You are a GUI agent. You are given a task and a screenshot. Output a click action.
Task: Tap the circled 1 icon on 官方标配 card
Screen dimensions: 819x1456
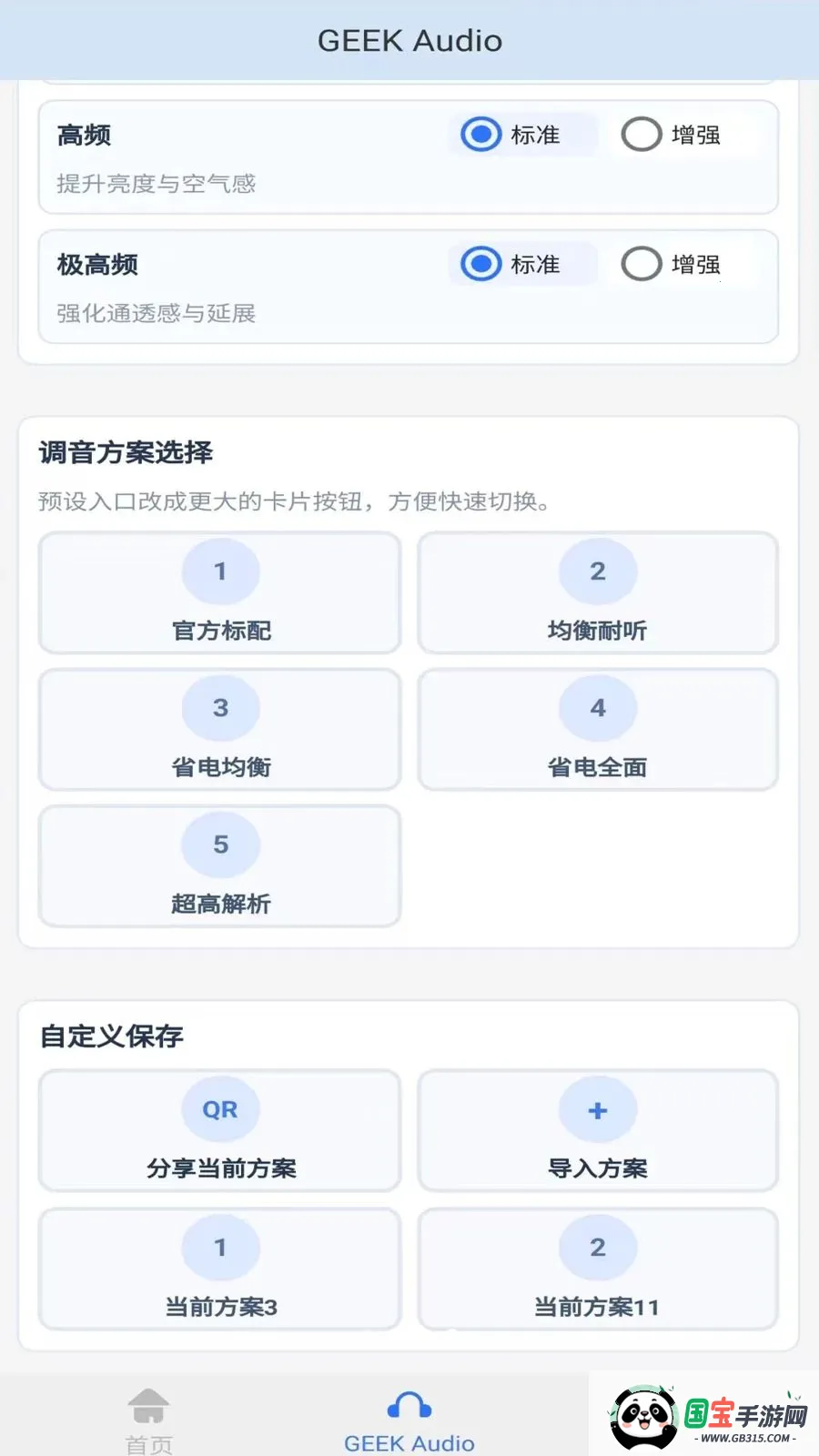point(219,571)
